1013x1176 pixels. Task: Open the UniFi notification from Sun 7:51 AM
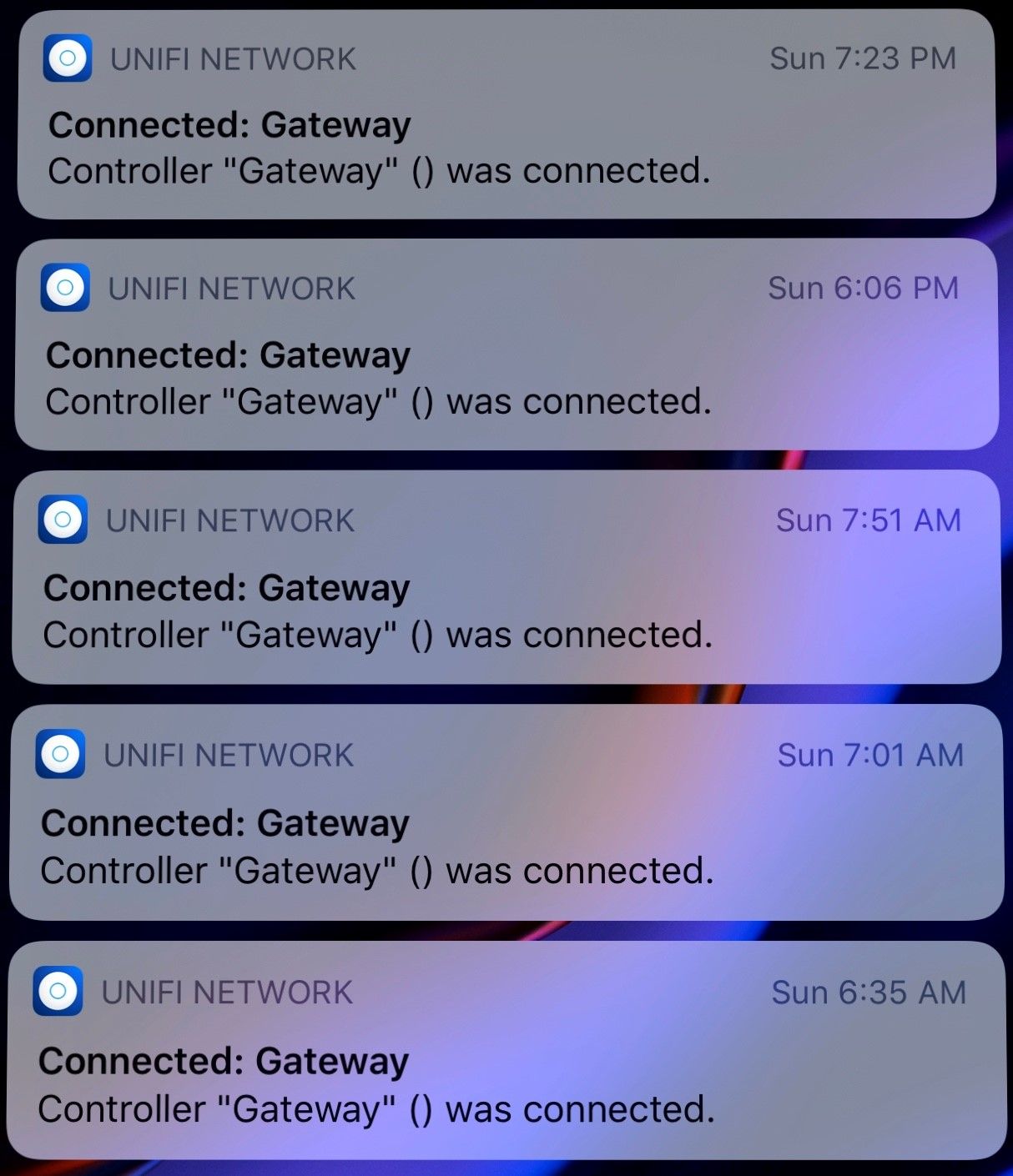pyautogui.click(x=506, y=577)
